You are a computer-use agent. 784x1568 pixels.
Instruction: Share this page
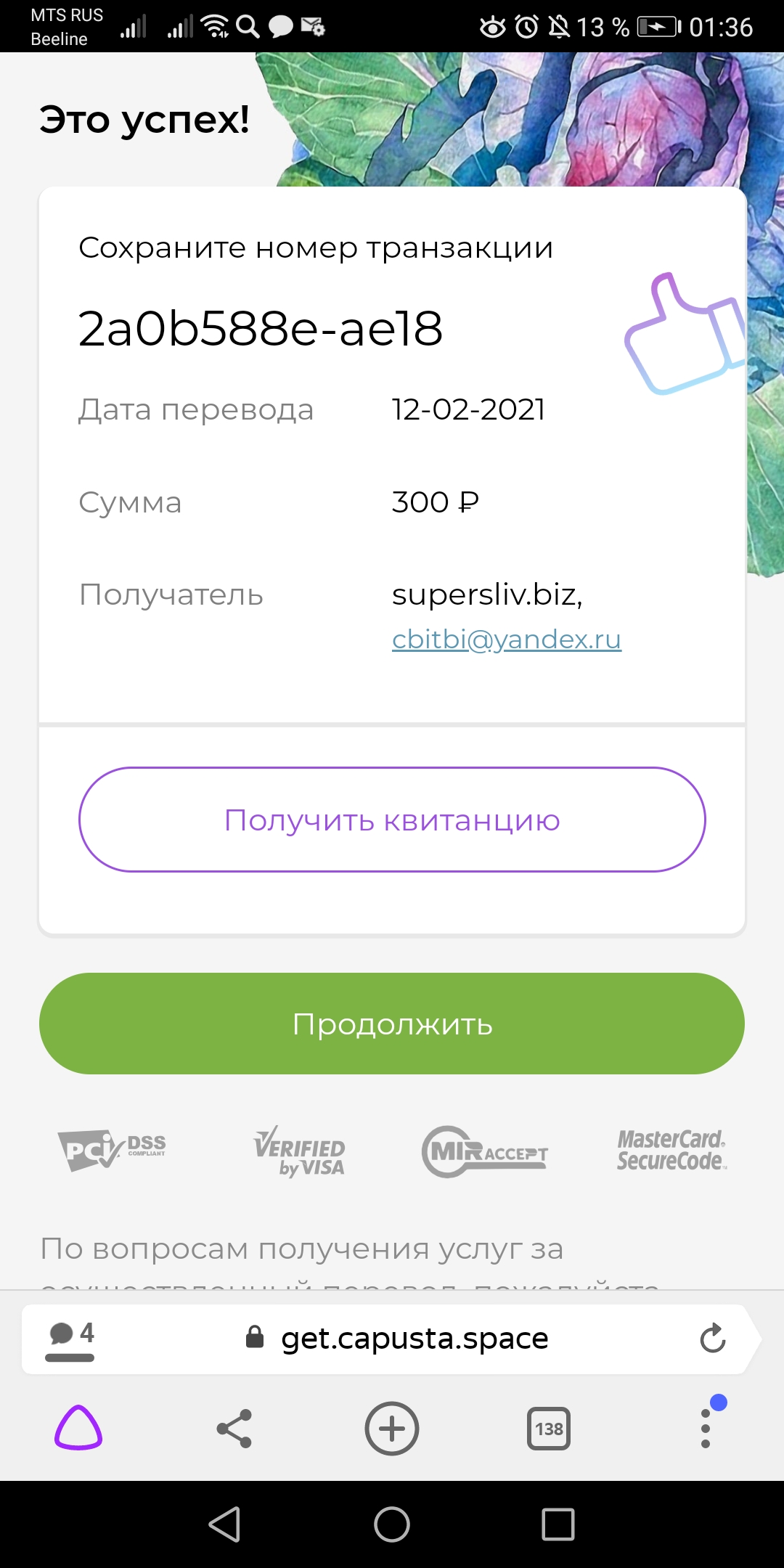click(x=234, y=1429)
